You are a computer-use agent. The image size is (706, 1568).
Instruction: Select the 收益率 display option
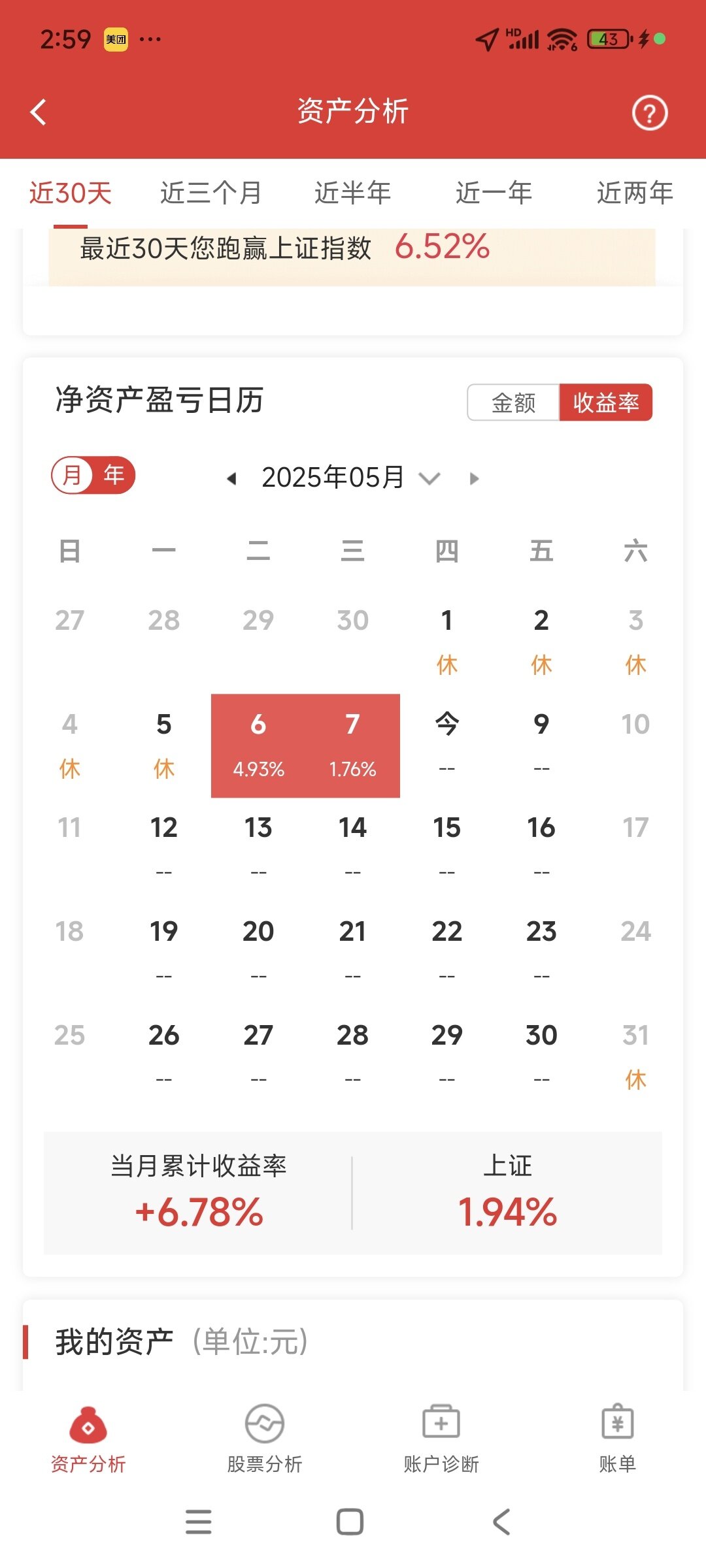point(606,402)
